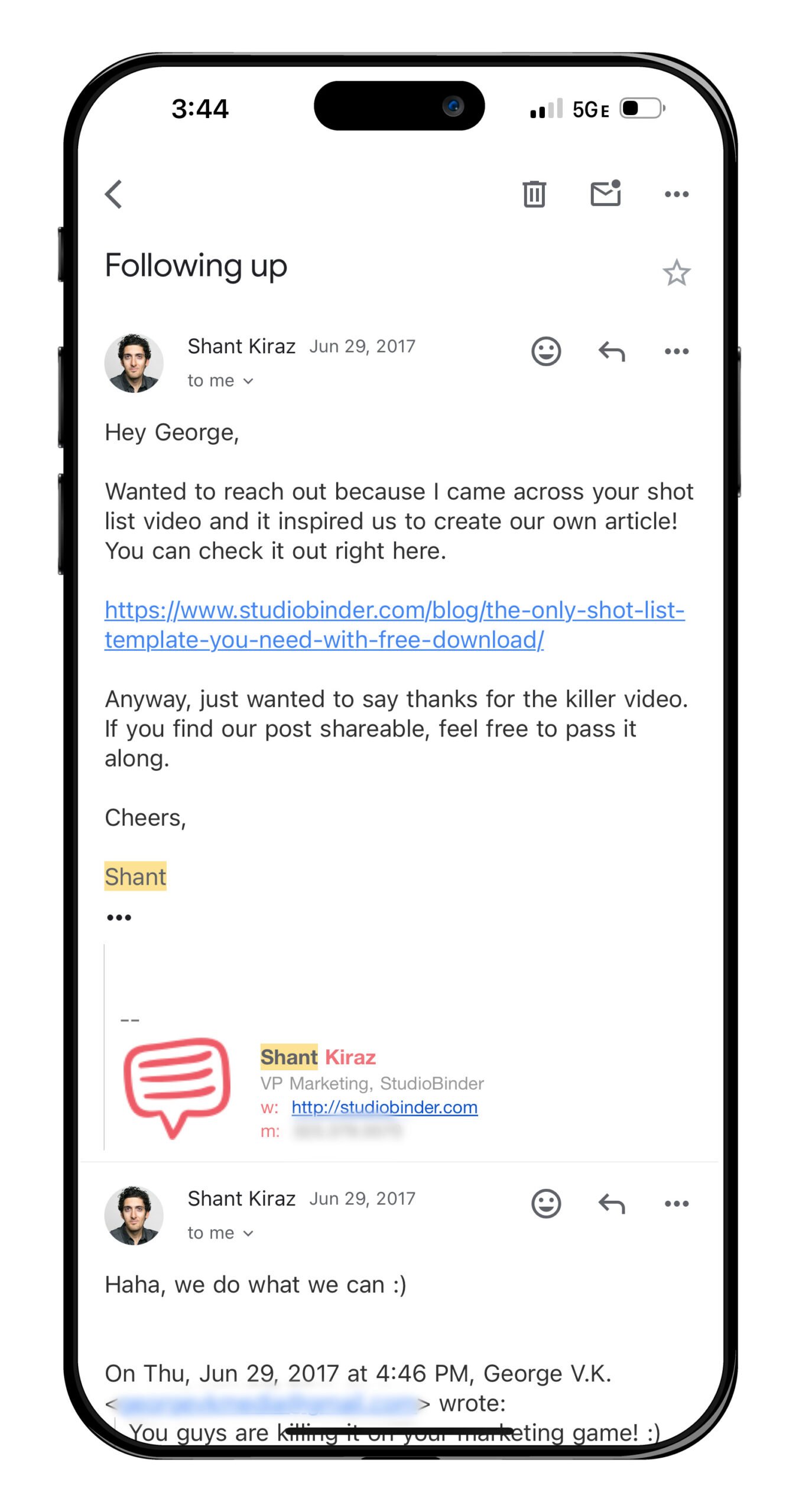Open the StudioBinder shot list blog link
The image size is (799, 1512).
pos(394,625)
